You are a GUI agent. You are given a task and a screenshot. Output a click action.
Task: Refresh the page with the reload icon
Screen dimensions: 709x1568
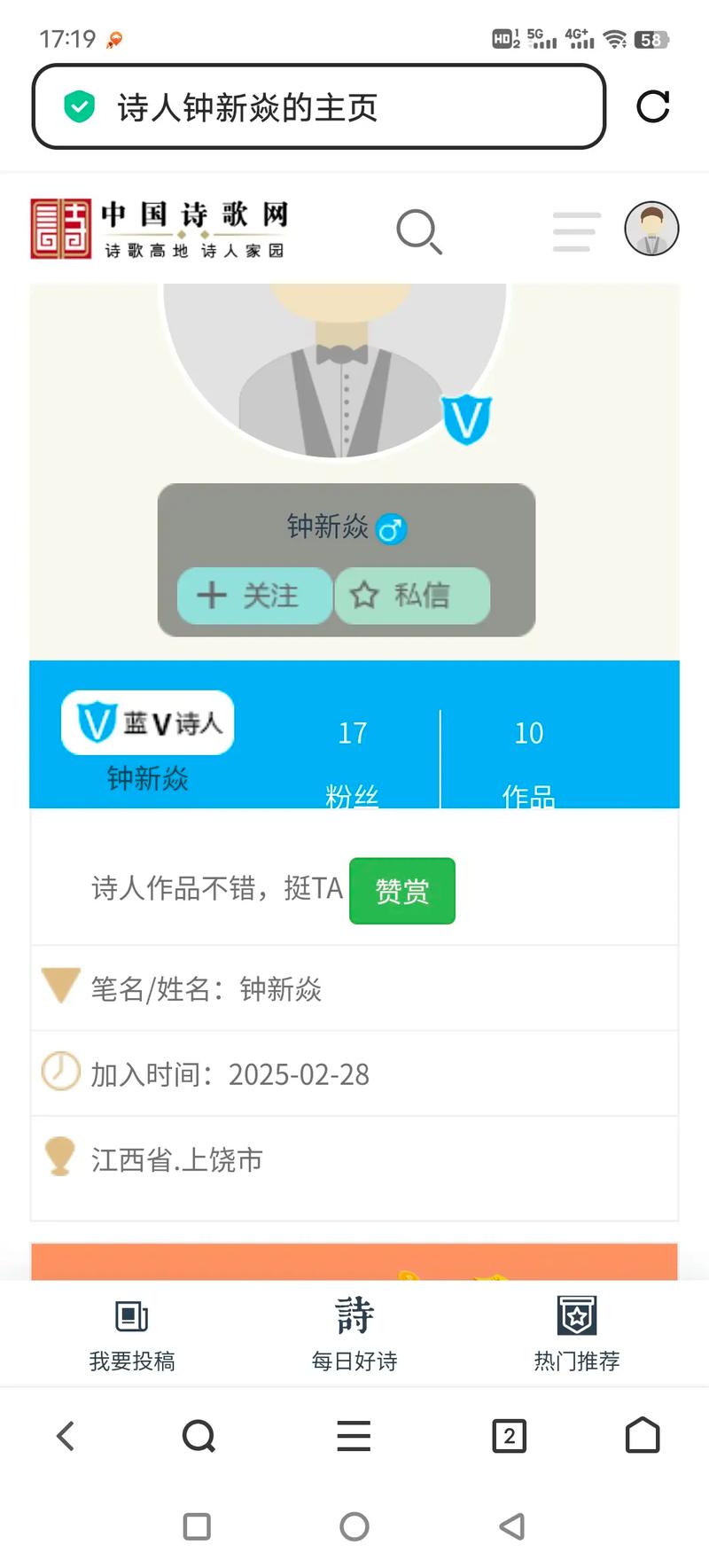coord(653,107)
